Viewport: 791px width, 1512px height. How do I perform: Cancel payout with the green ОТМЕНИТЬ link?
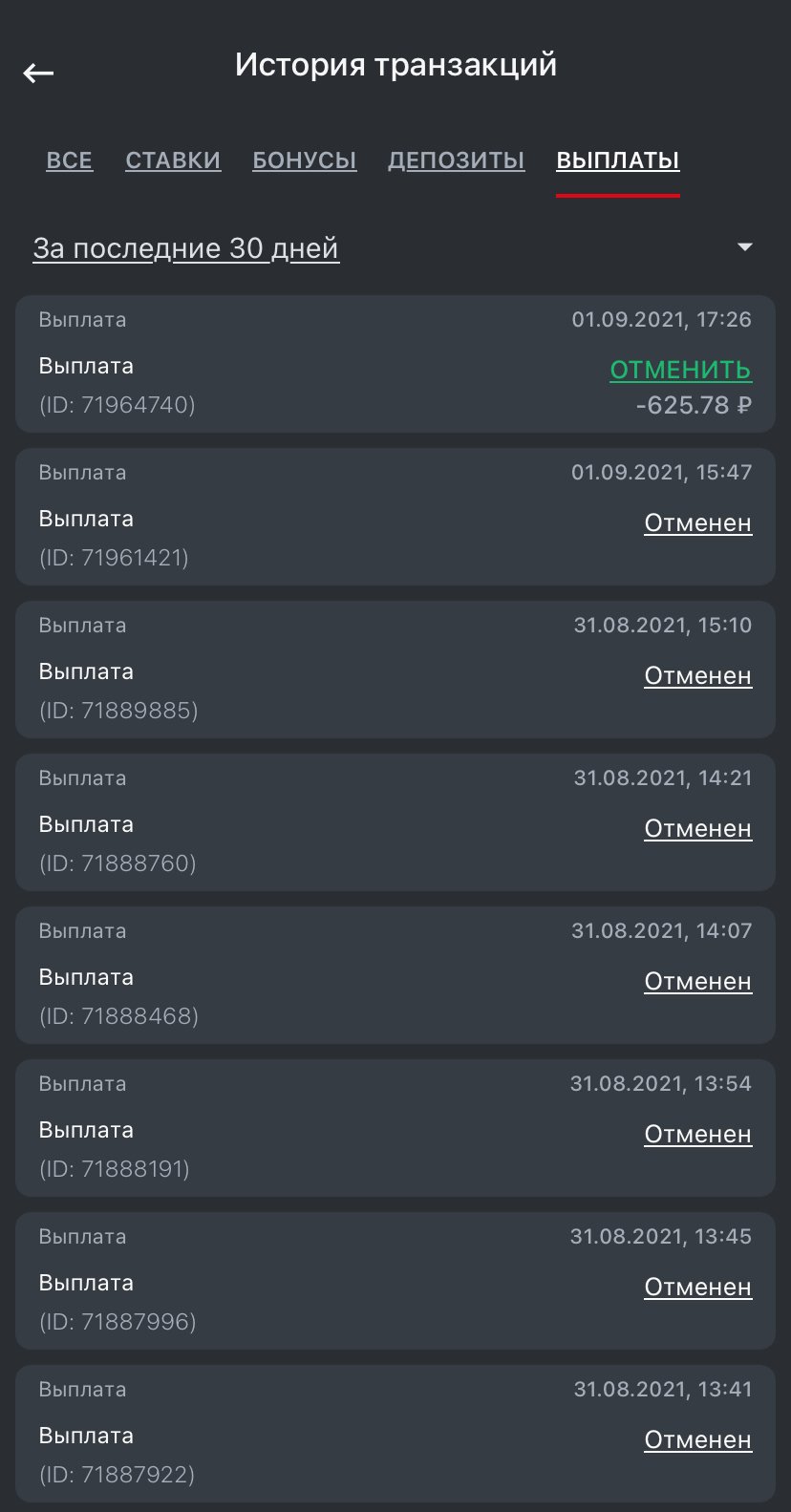pyautogui.click(x=680, y=370)
